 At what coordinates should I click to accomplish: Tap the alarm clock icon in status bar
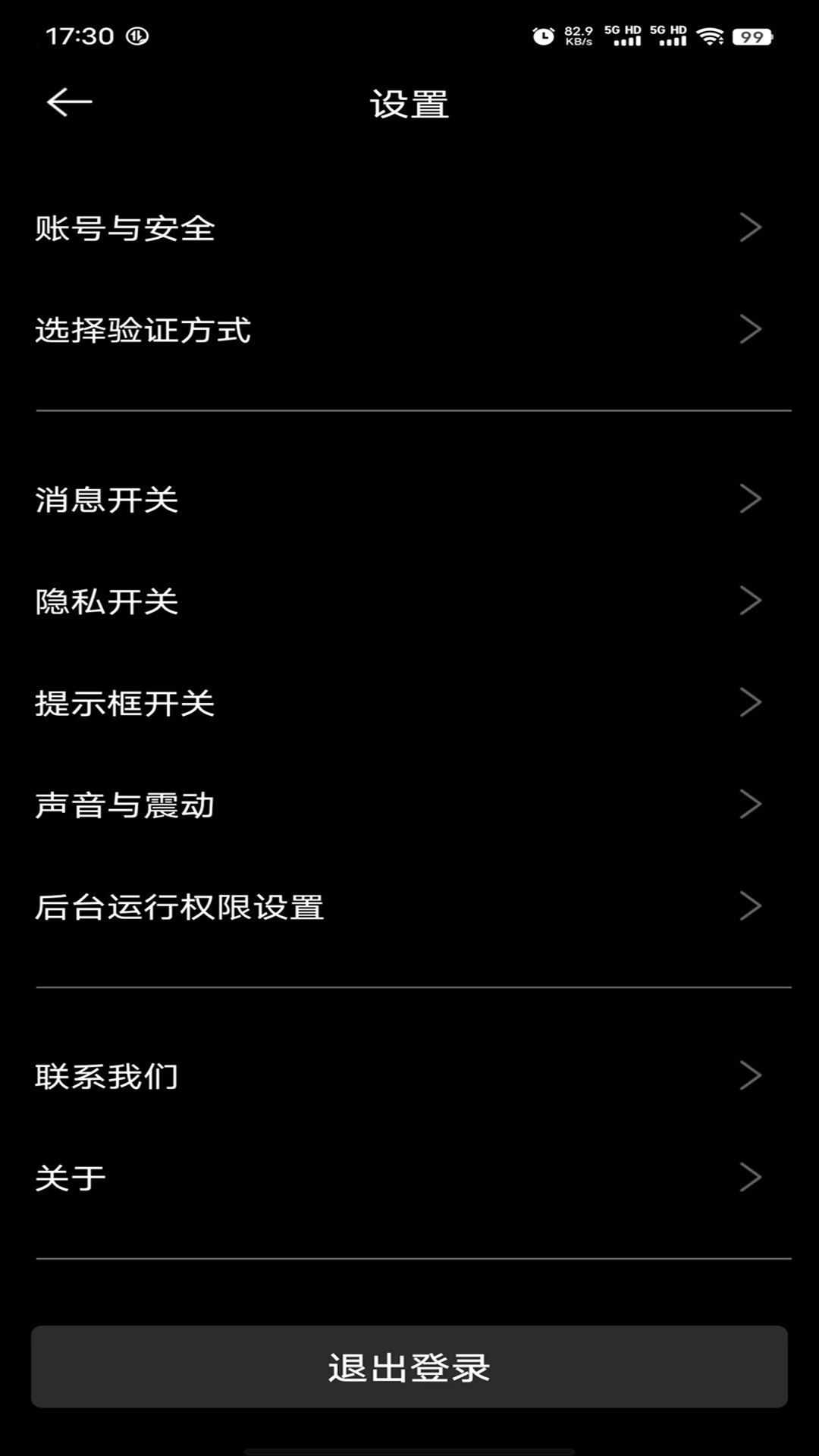click(544, 35)
